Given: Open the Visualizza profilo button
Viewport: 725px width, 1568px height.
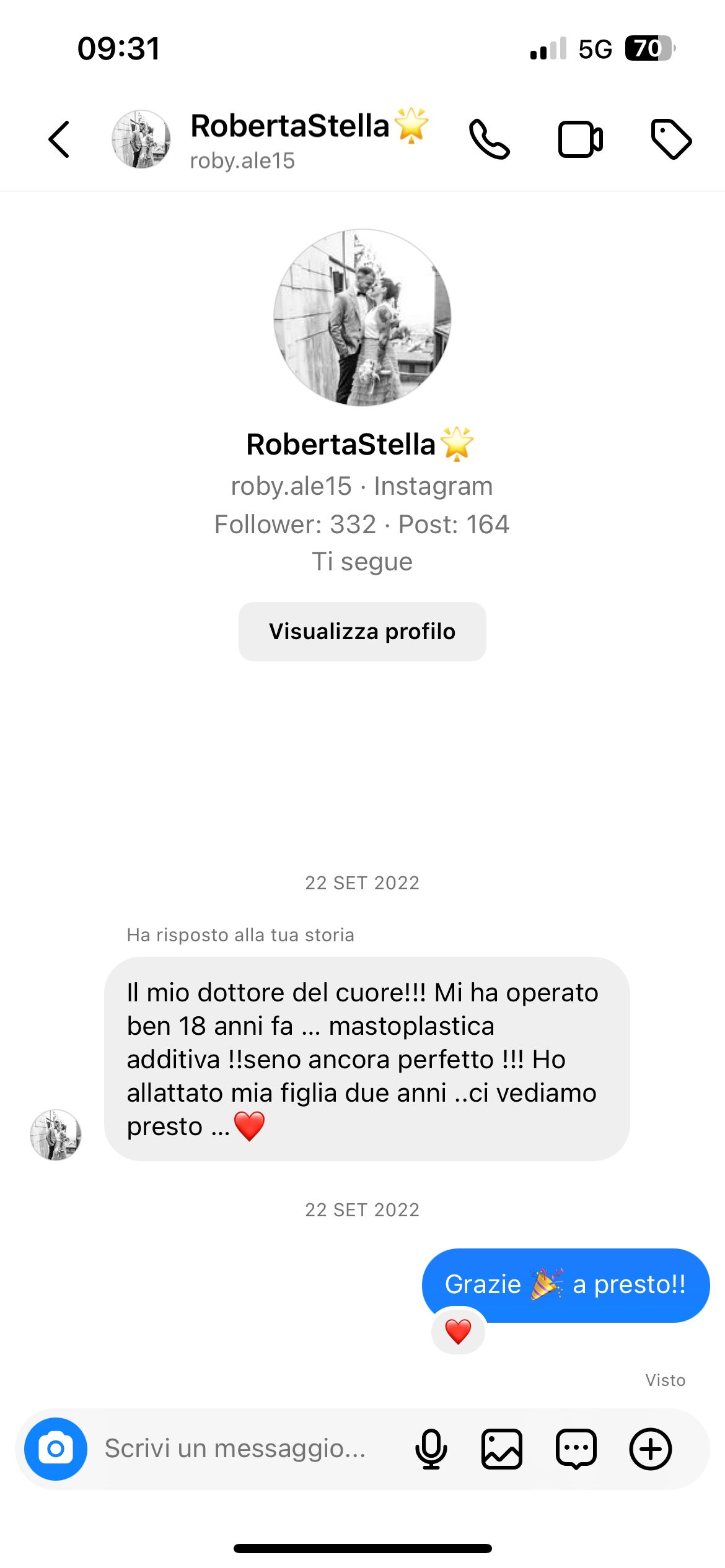Looking at the screenshot, I should [x=362, y=631].
